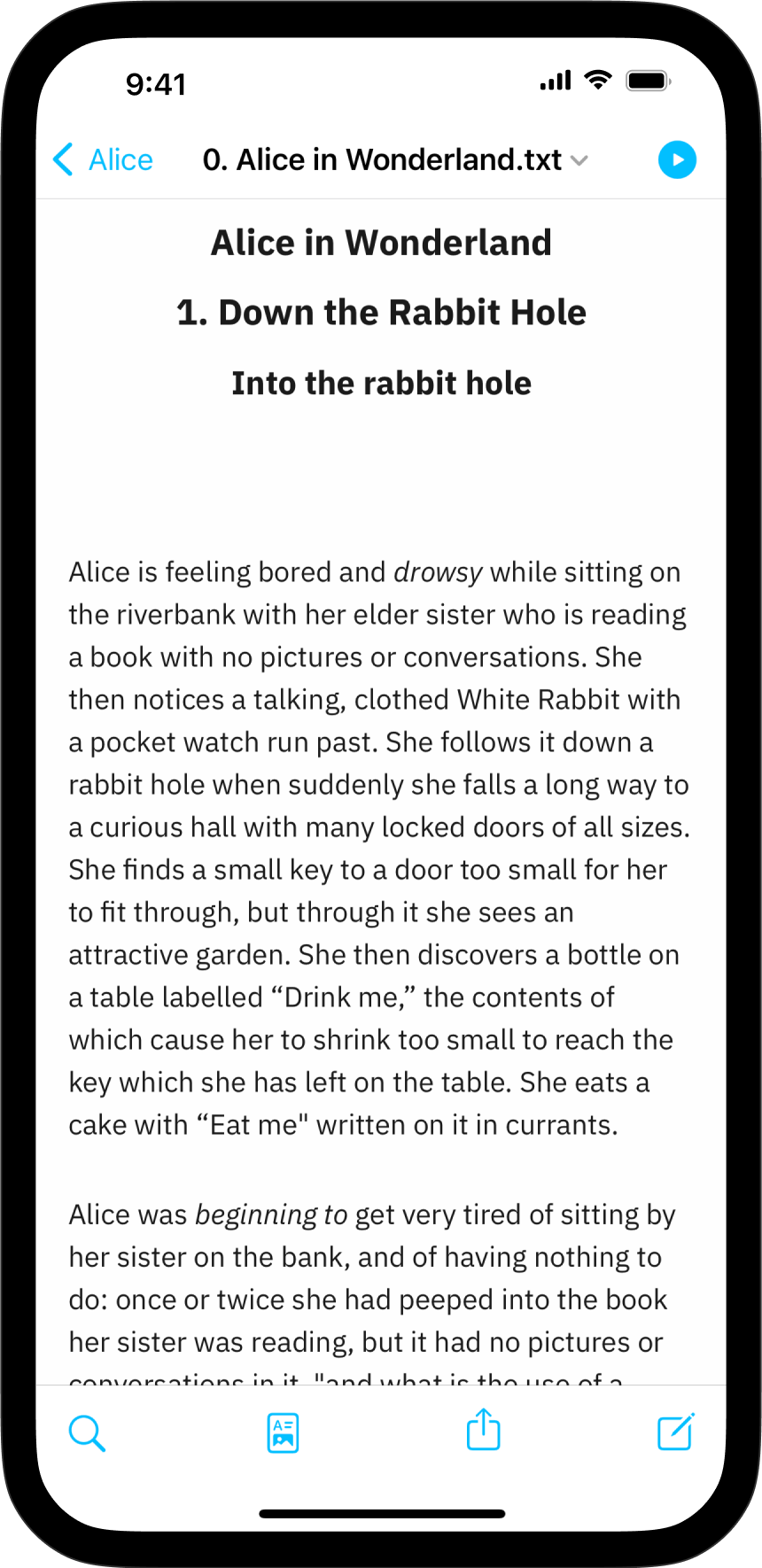This screenshot has width=762, height=1568.
Task: Tap the Alice back label
Action: point(120,159)
